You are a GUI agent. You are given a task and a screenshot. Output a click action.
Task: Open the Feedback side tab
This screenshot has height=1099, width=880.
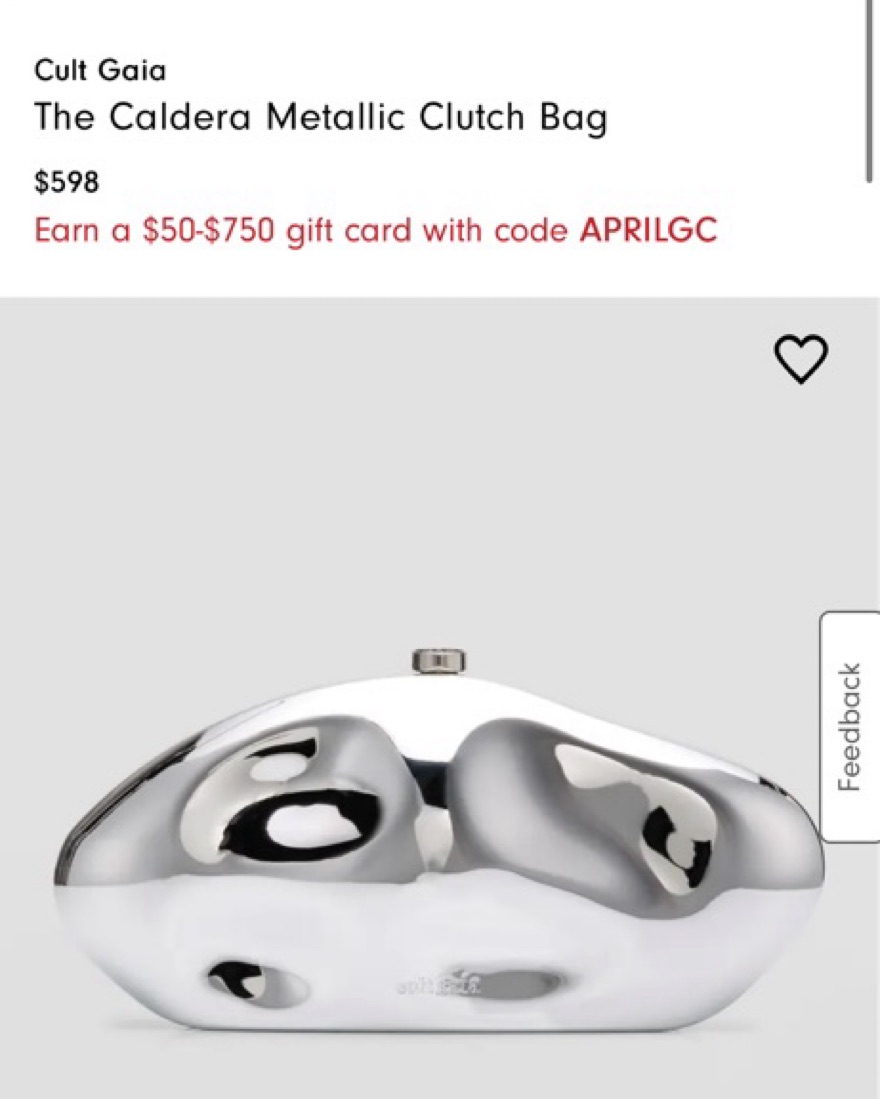[850, 727]
